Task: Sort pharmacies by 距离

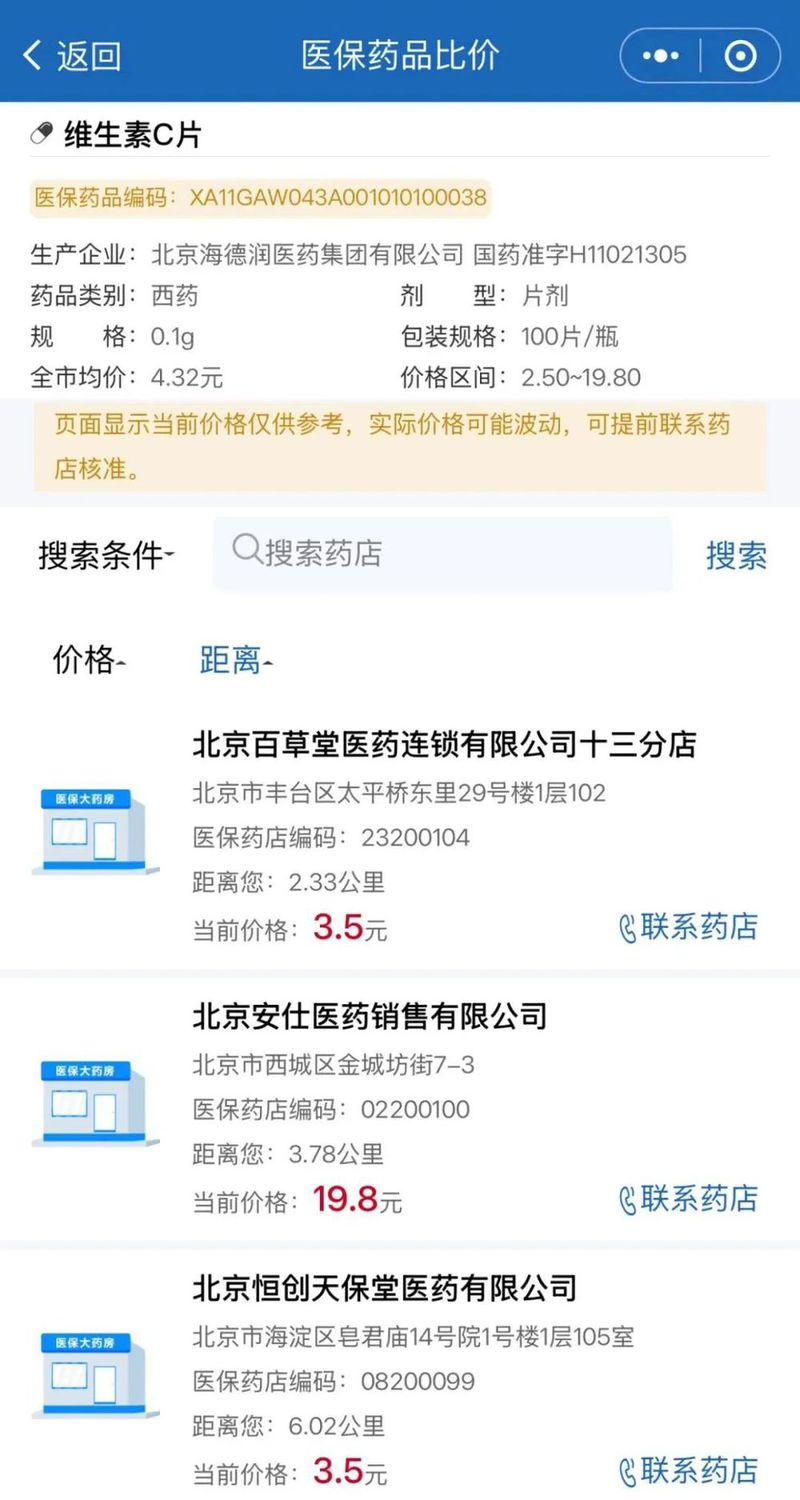Action: tap(236, 660)
